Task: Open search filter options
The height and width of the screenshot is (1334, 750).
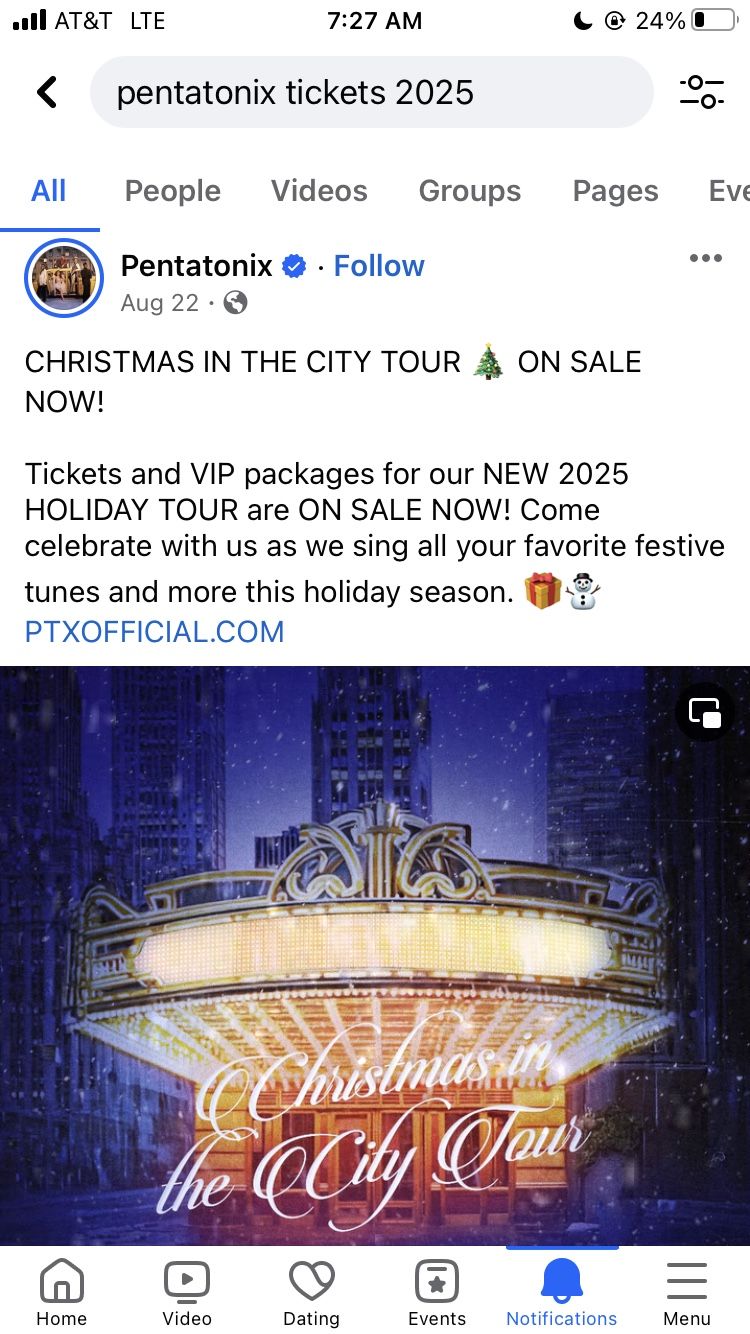Action: 701,92
